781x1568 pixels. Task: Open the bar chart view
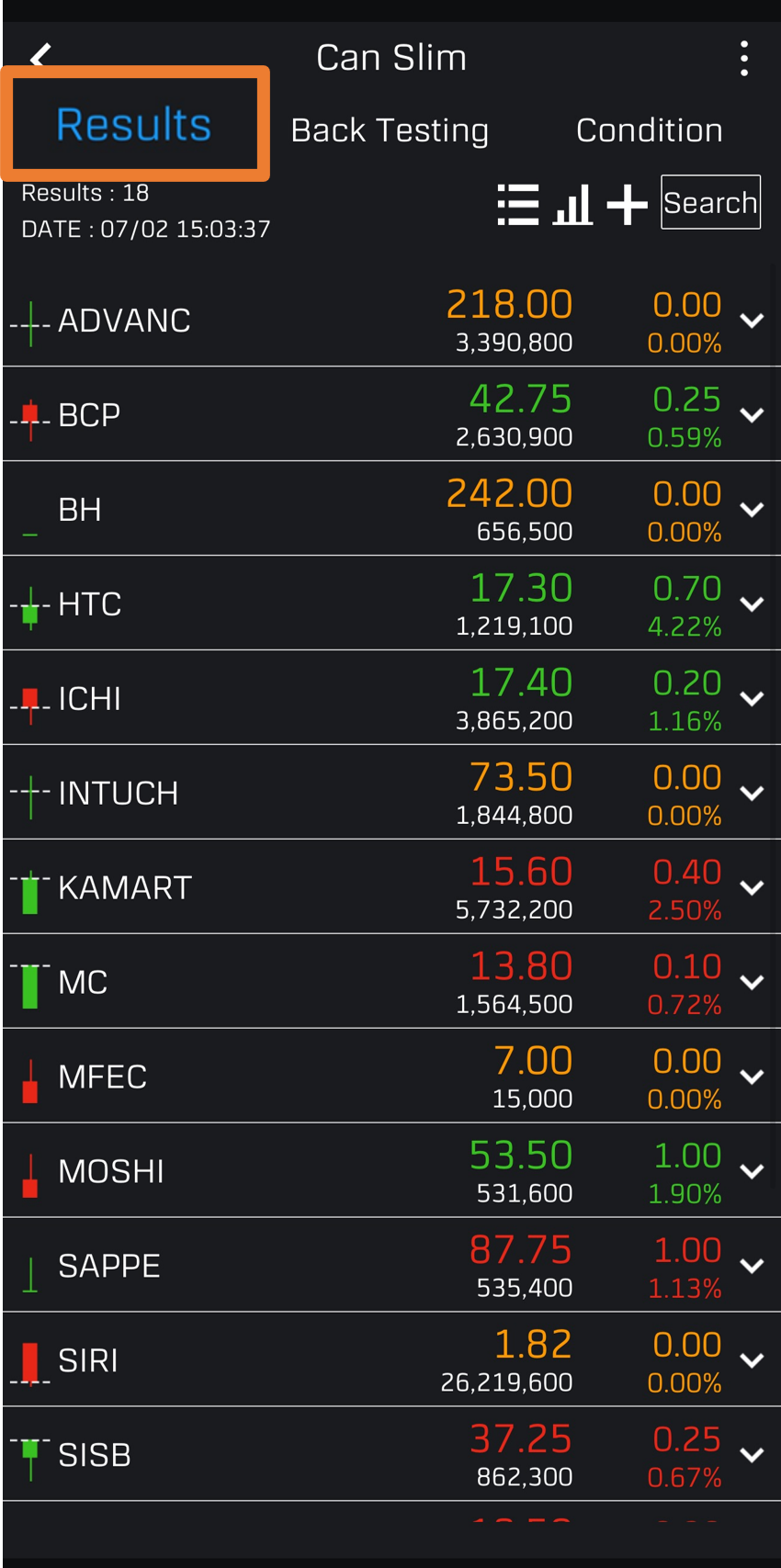(x=572, y=204)
